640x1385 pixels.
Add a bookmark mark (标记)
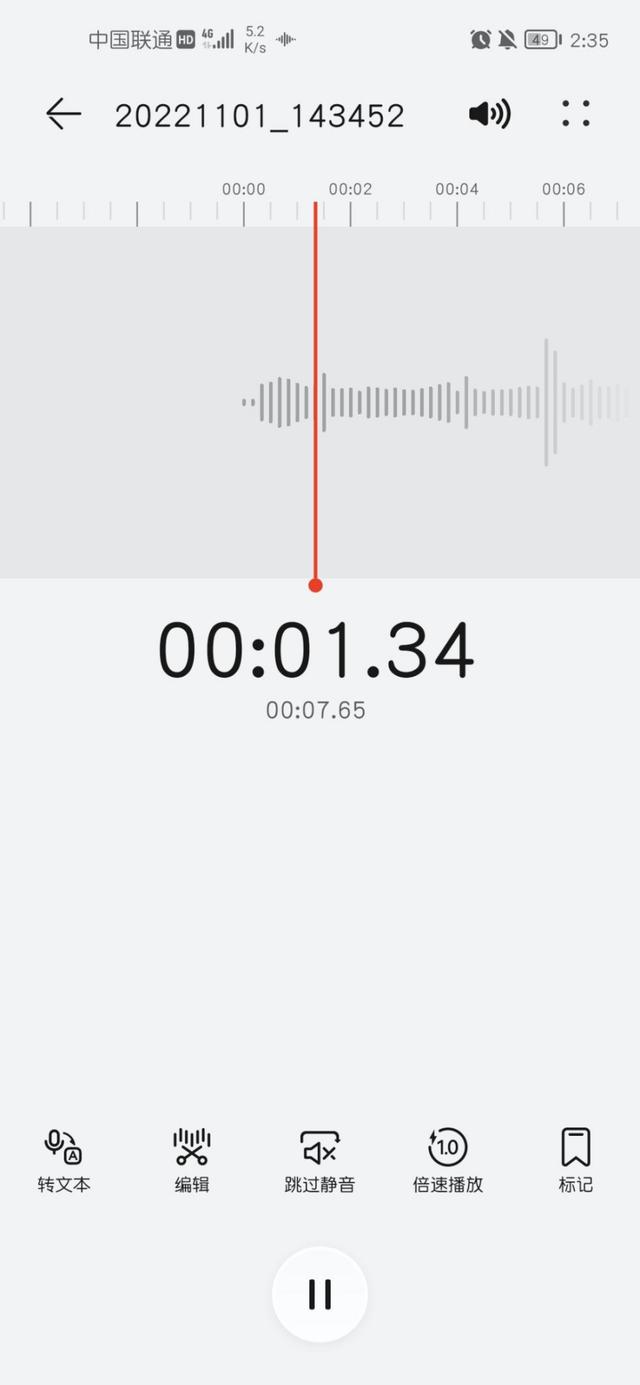[x=576, y=1160]
